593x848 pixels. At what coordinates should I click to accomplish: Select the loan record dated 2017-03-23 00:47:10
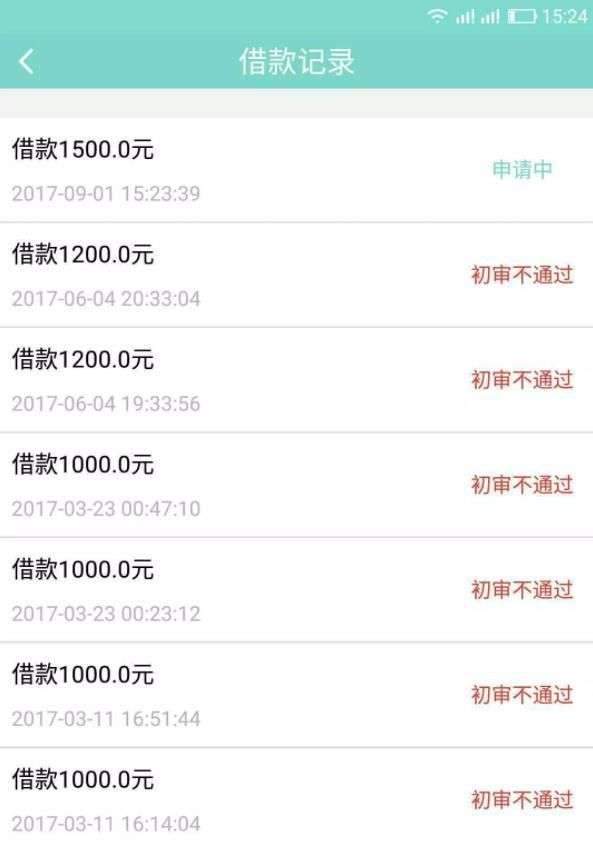click(x=296, y=485)
